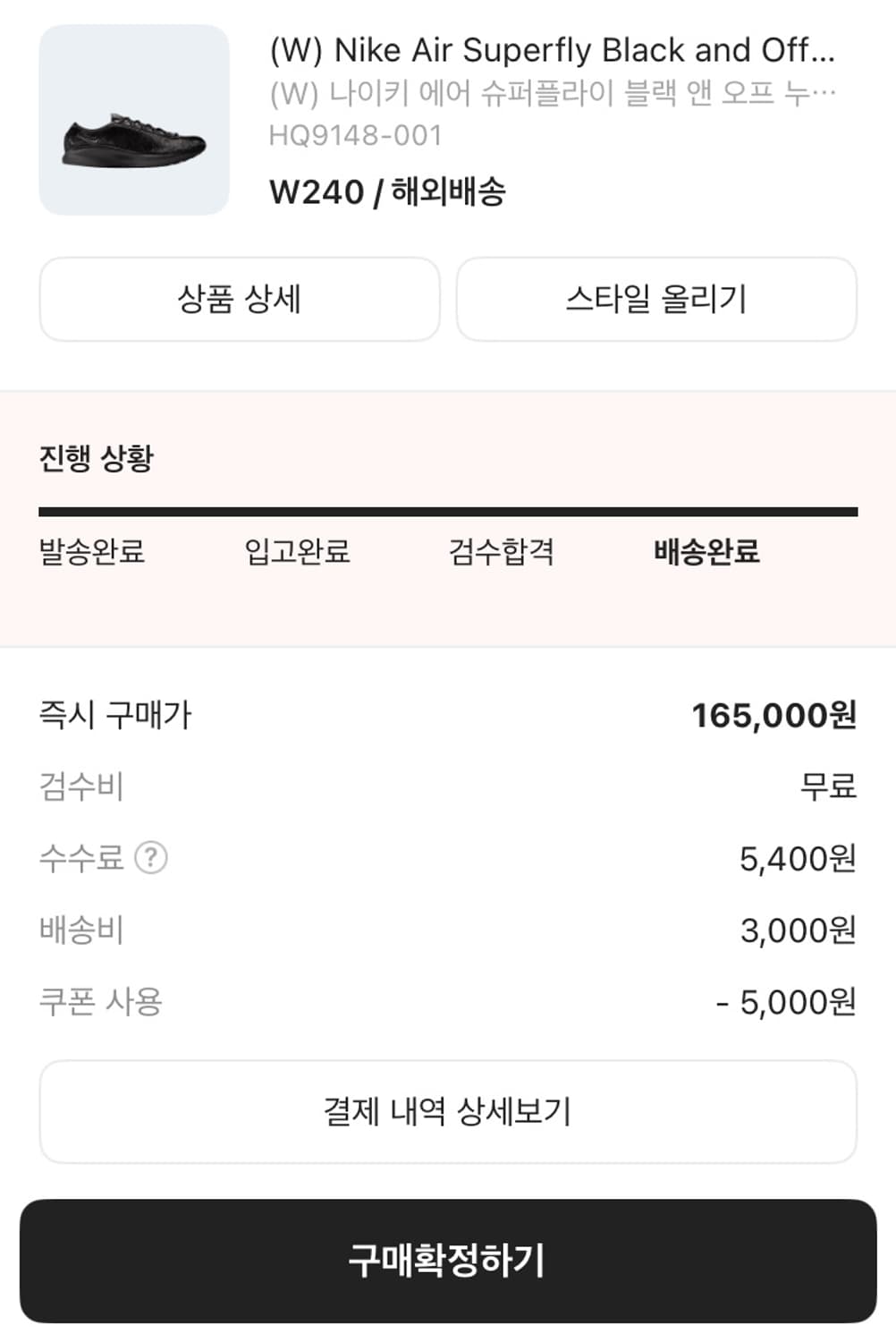The width and height of the screenshot is (896, 1342).
Task: Select the highlighted 배송완료 step
Action: pos(706,554)
